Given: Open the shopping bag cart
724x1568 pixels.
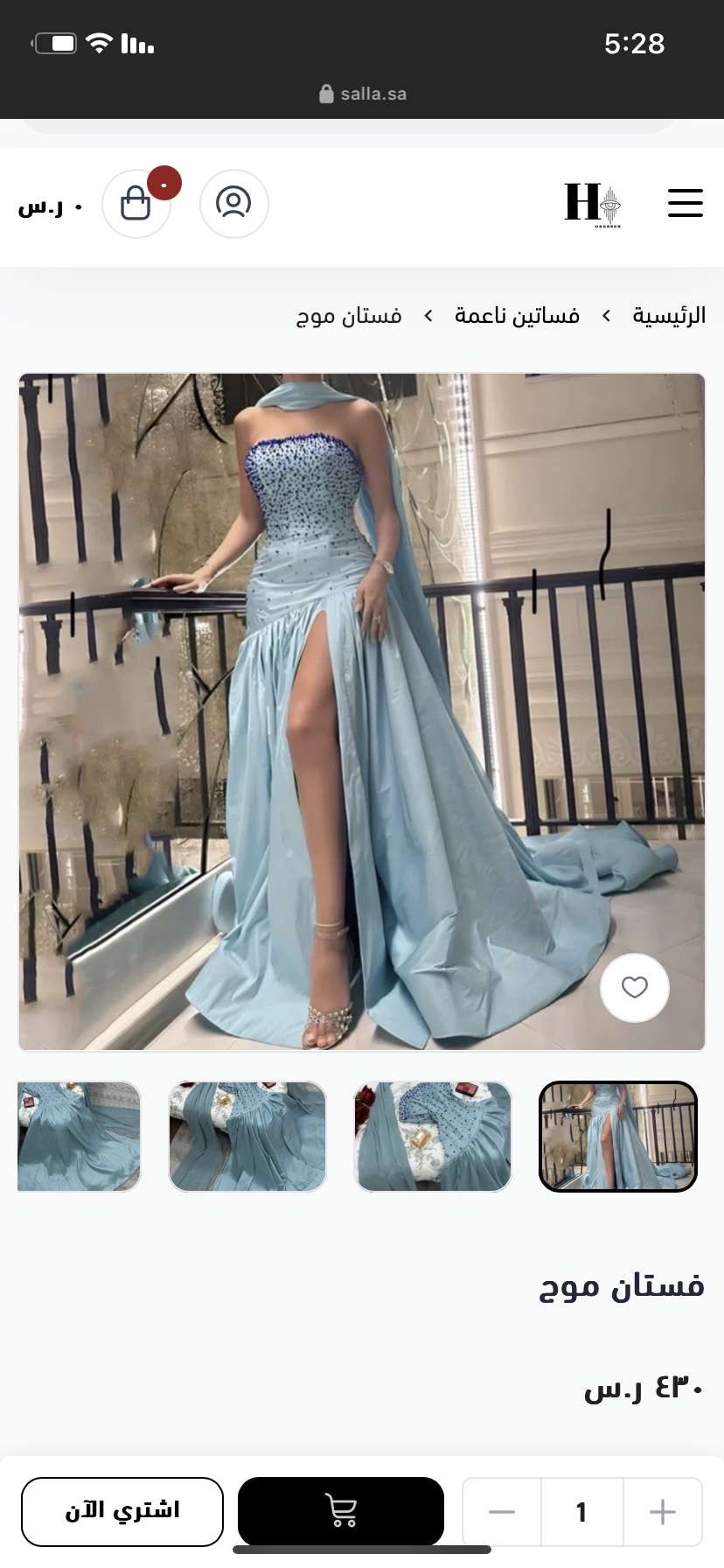Looking at the screenshot, I should point(136,203).
